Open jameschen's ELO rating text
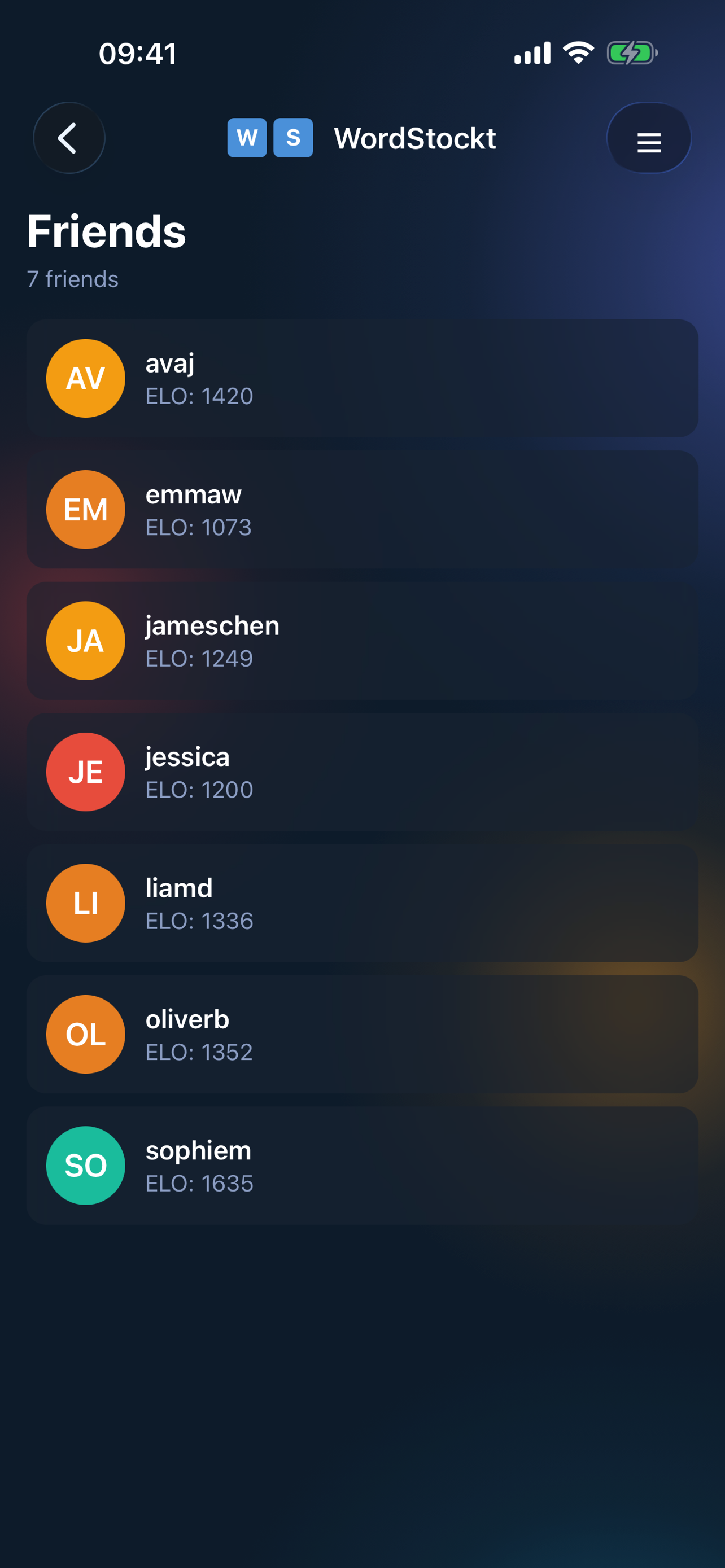Screen dimensions: 725x1568 (199, 658)
